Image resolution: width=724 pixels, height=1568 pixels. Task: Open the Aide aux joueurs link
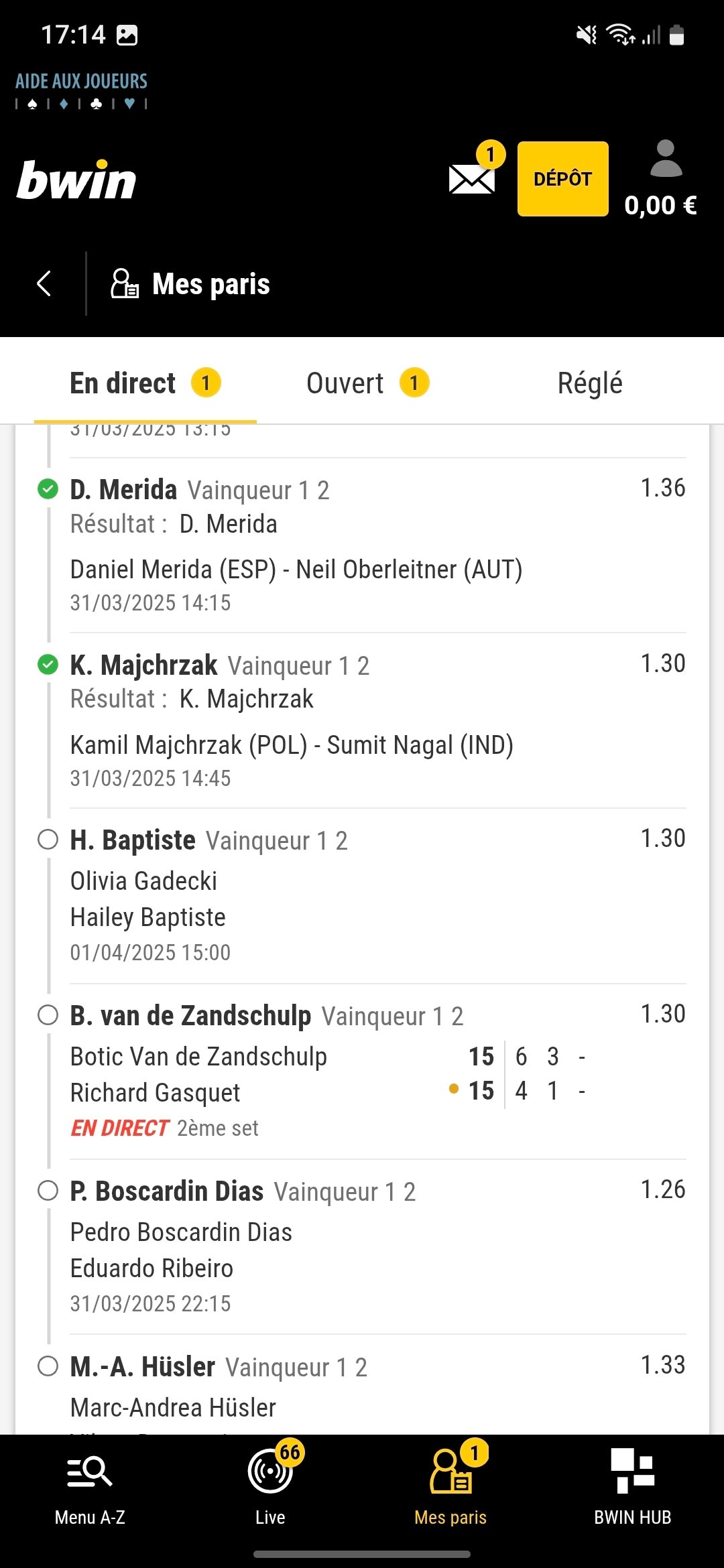(x=81, y=90)
